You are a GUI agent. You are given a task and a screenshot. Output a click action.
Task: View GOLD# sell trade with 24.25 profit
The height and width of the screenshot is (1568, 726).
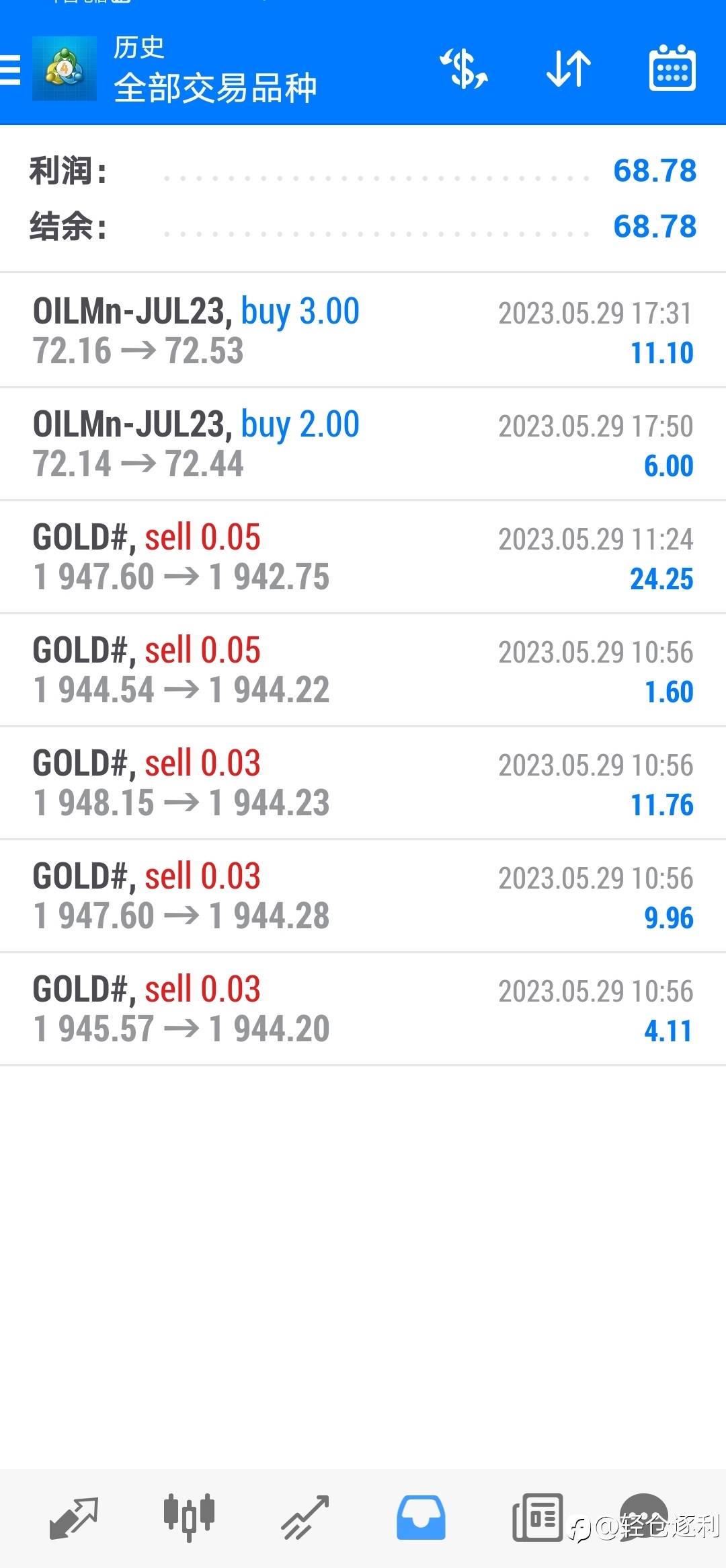pyautogui.click(x=363, y=556)
